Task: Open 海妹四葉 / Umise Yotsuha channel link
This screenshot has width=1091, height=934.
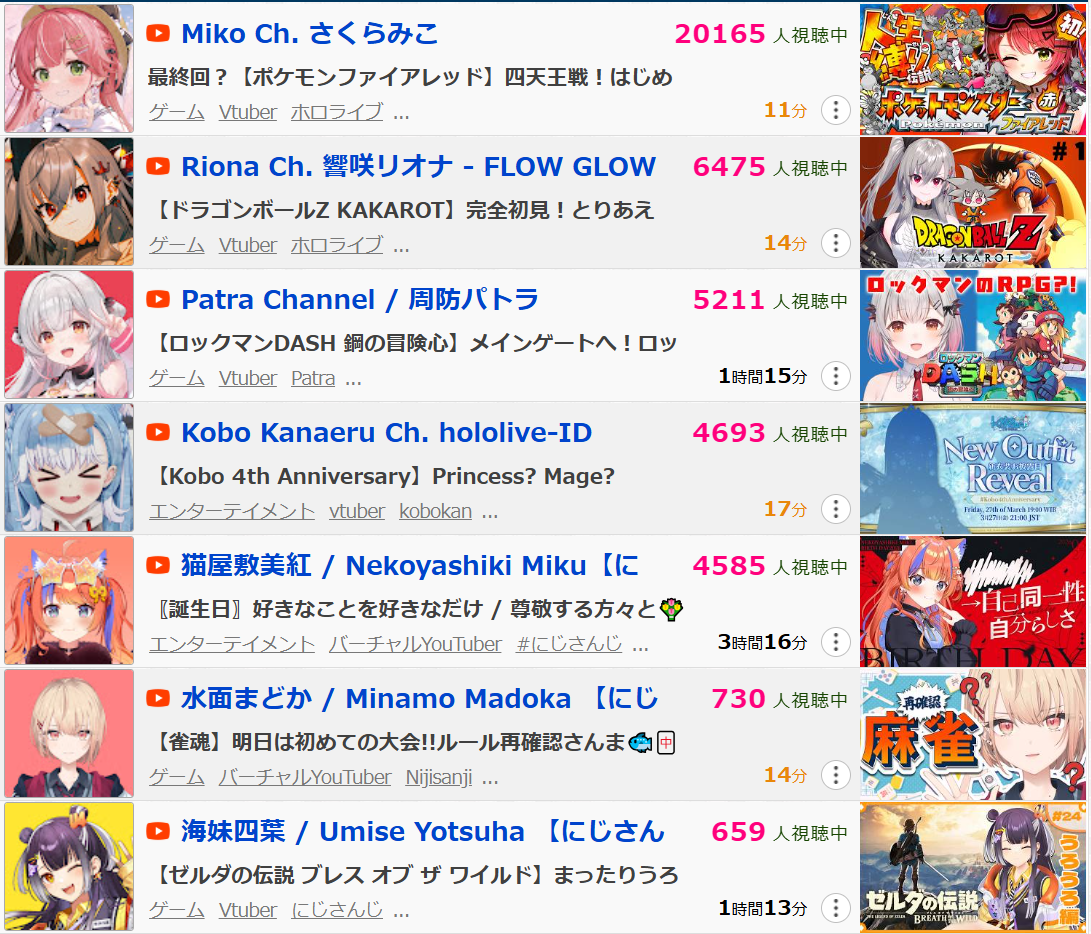Action: click(422, 832)
